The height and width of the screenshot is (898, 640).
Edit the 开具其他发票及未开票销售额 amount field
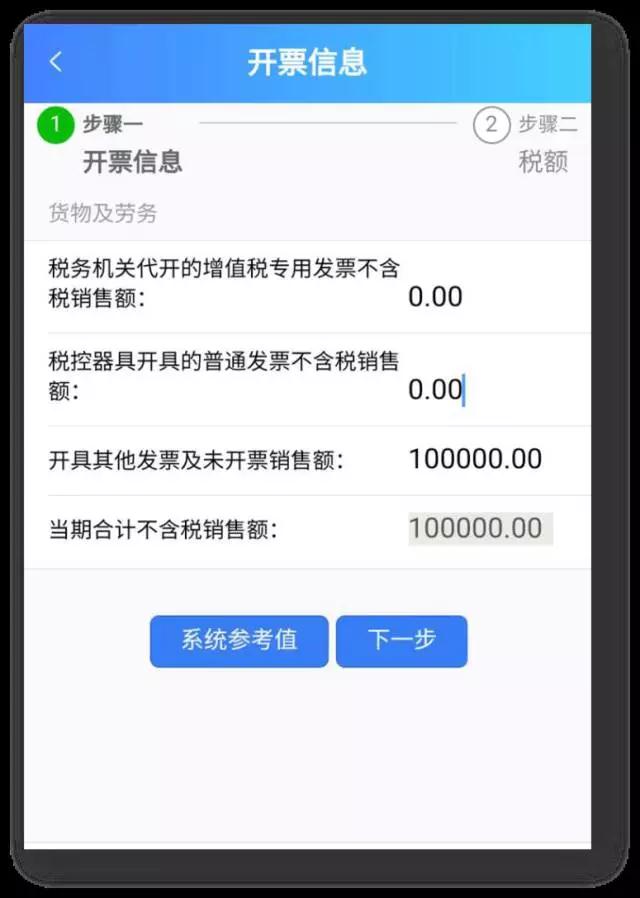(x=475, y=459)
